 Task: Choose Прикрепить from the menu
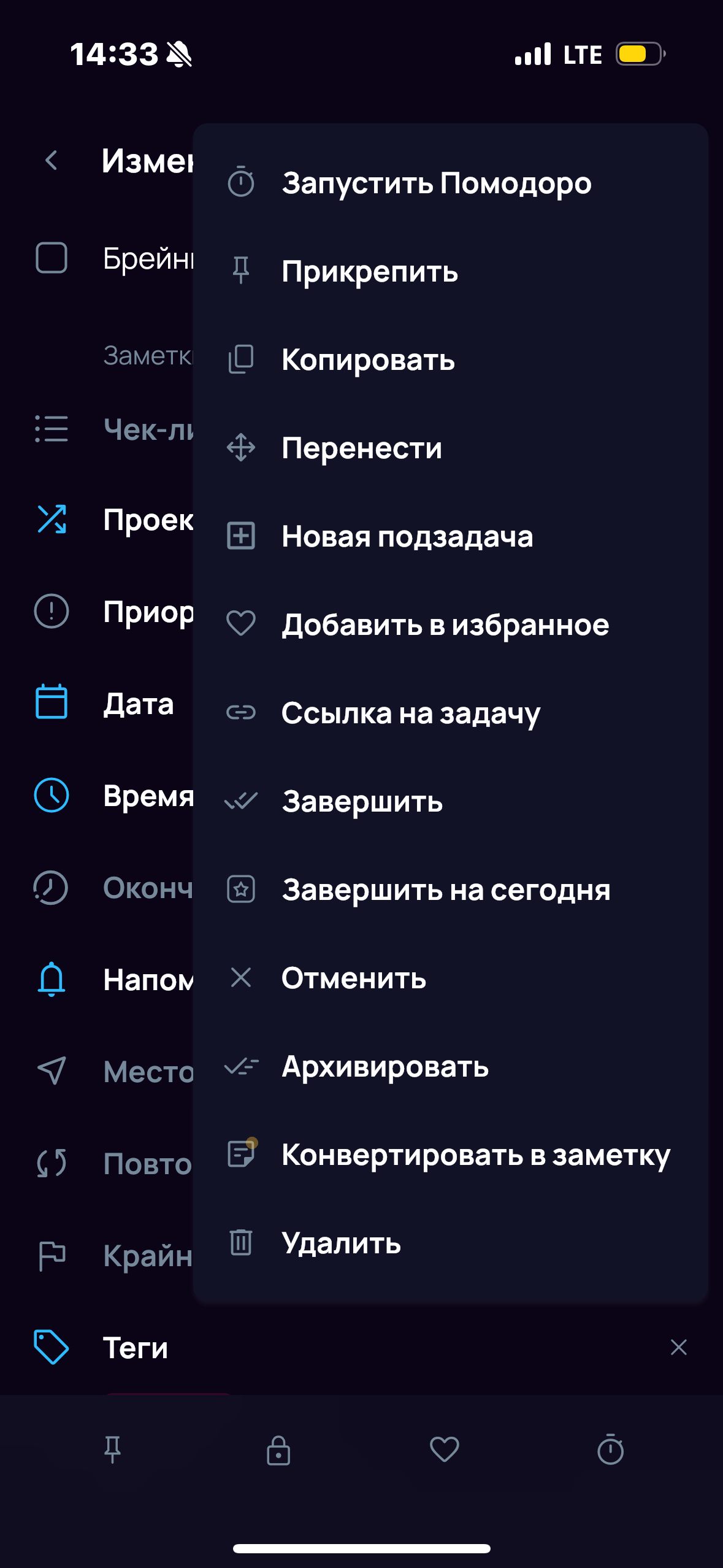(451, 271)
